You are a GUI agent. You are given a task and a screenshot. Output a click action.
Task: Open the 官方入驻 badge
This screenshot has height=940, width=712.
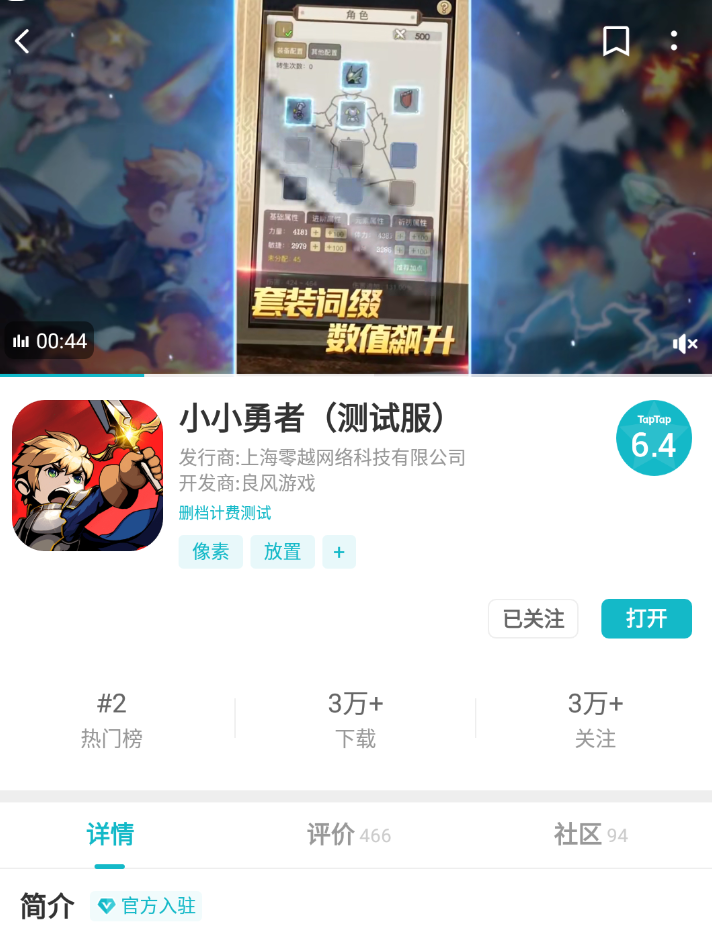coord(147,906)
